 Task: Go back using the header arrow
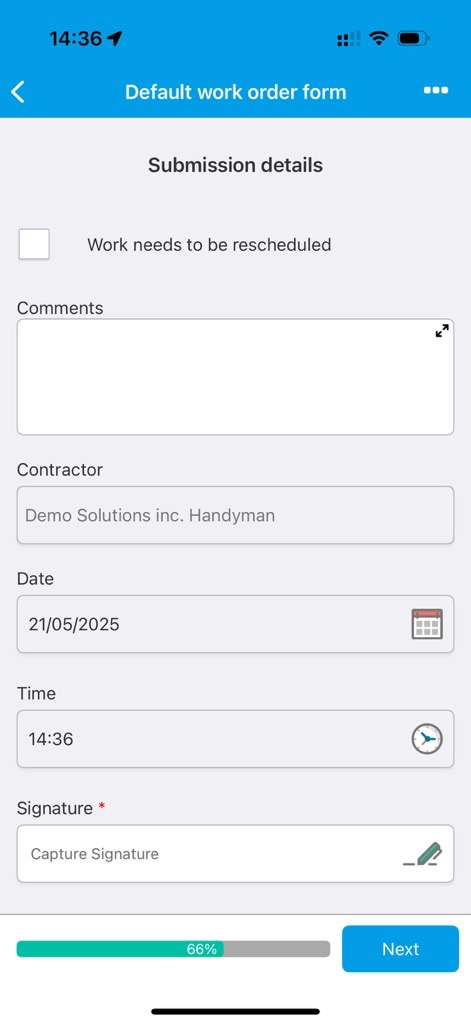coord(18,92)
